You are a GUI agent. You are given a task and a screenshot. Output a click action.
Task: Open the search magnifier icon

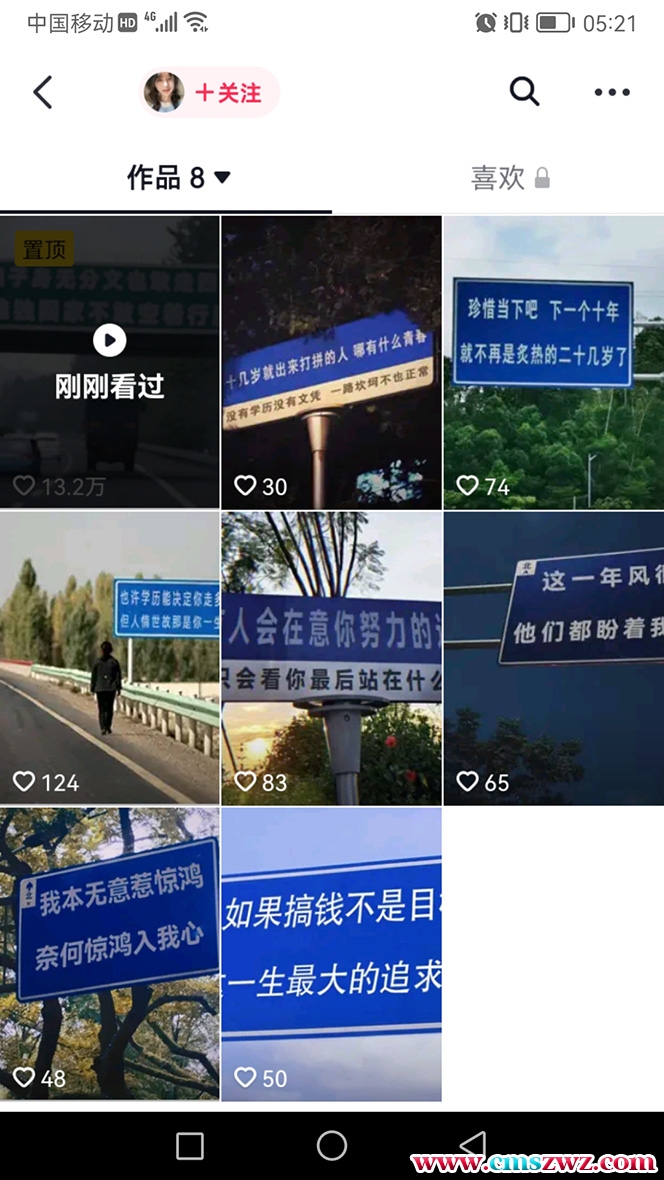[x=524, y=92]
